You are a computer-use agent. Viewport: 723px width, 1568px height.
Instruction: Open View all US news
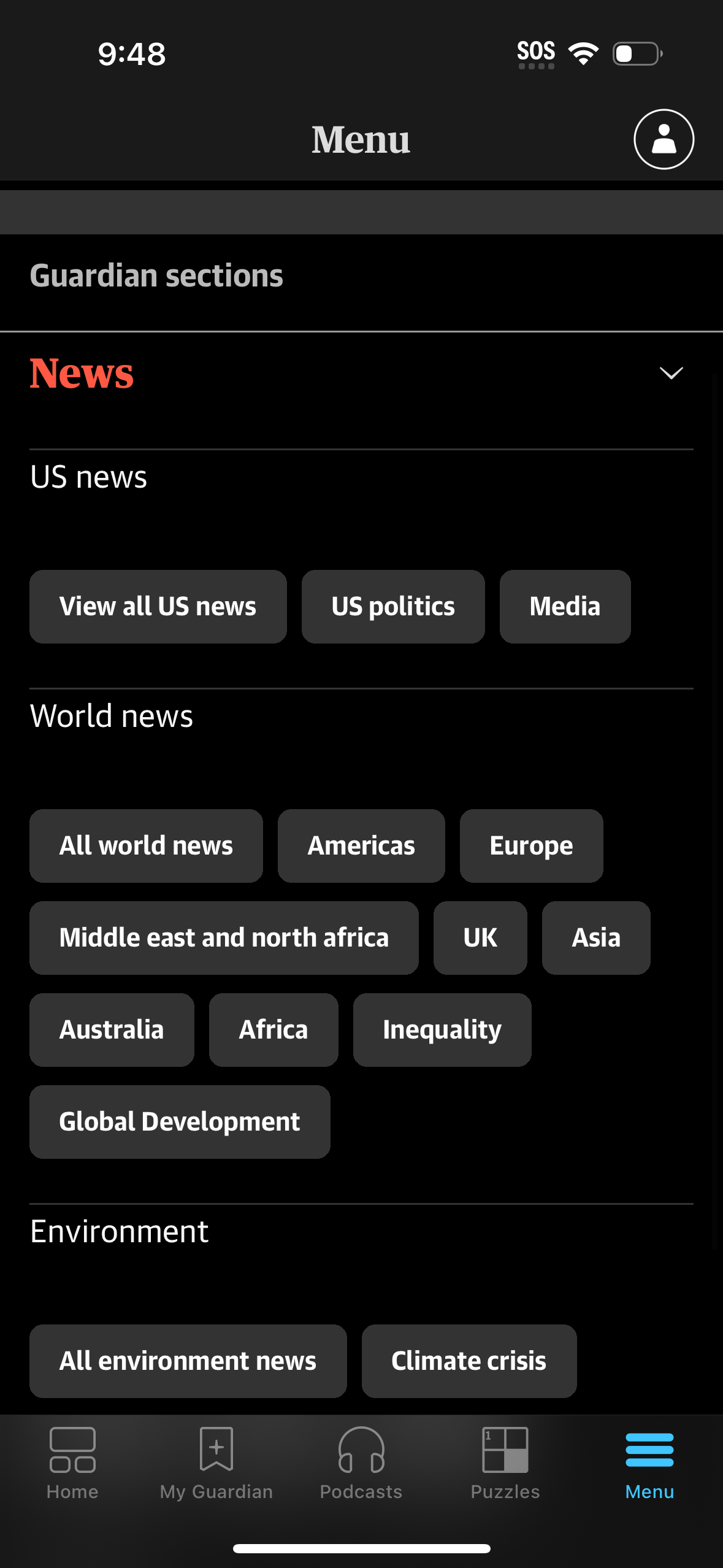[x=158, y=606]
